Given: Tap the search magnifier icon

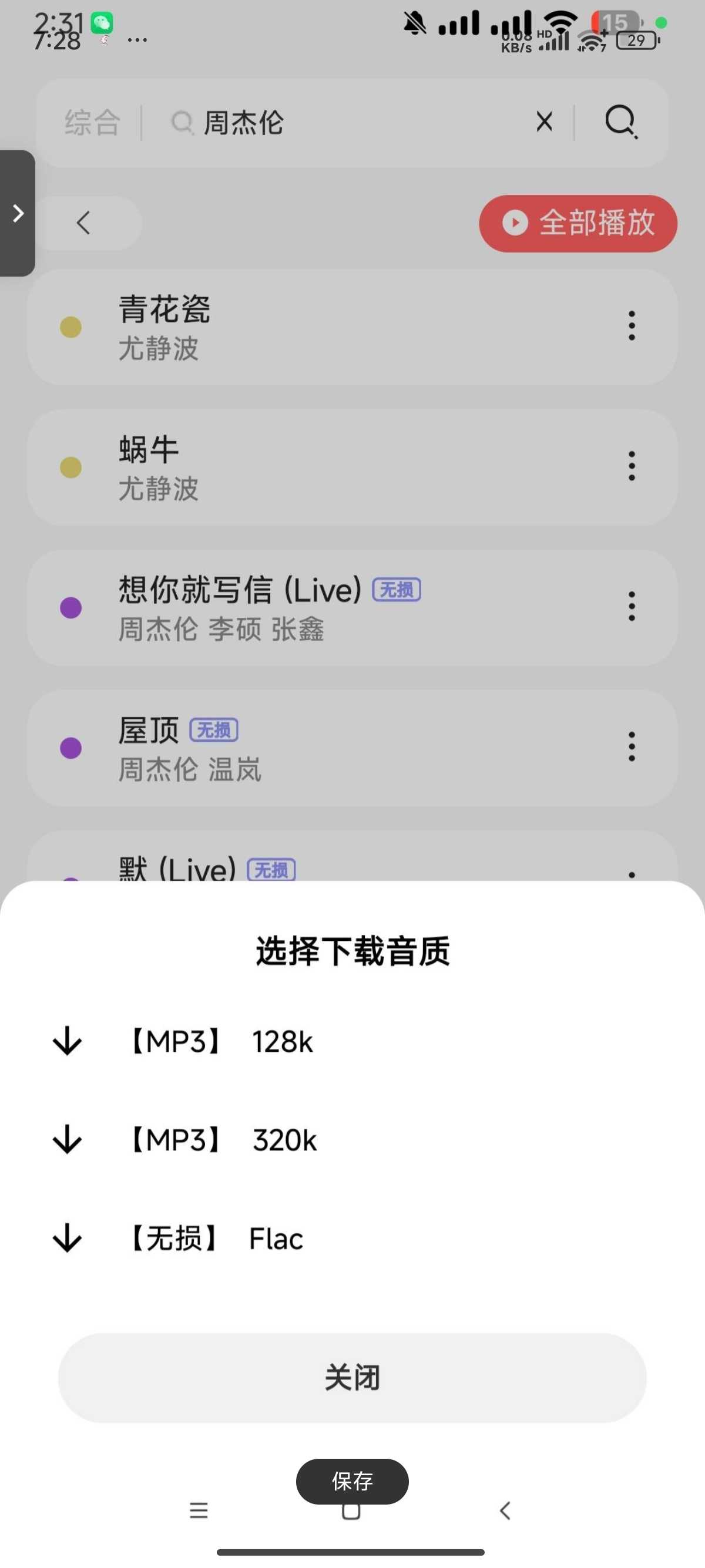Looking at the screenshot, I should point(621,122).
